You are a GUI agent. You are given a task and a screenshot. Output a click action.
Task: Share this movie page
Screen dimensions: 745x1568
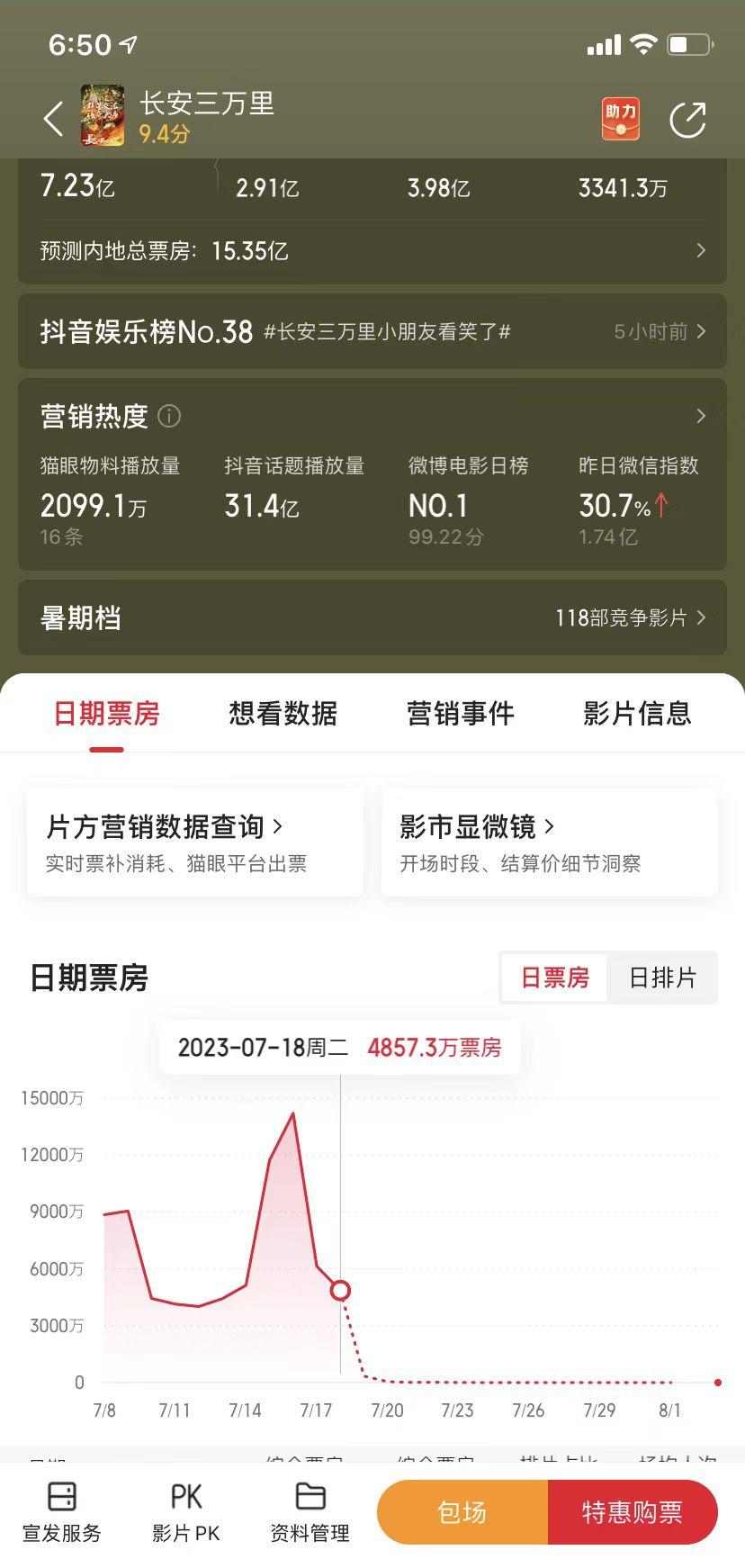tap(687, 120)
